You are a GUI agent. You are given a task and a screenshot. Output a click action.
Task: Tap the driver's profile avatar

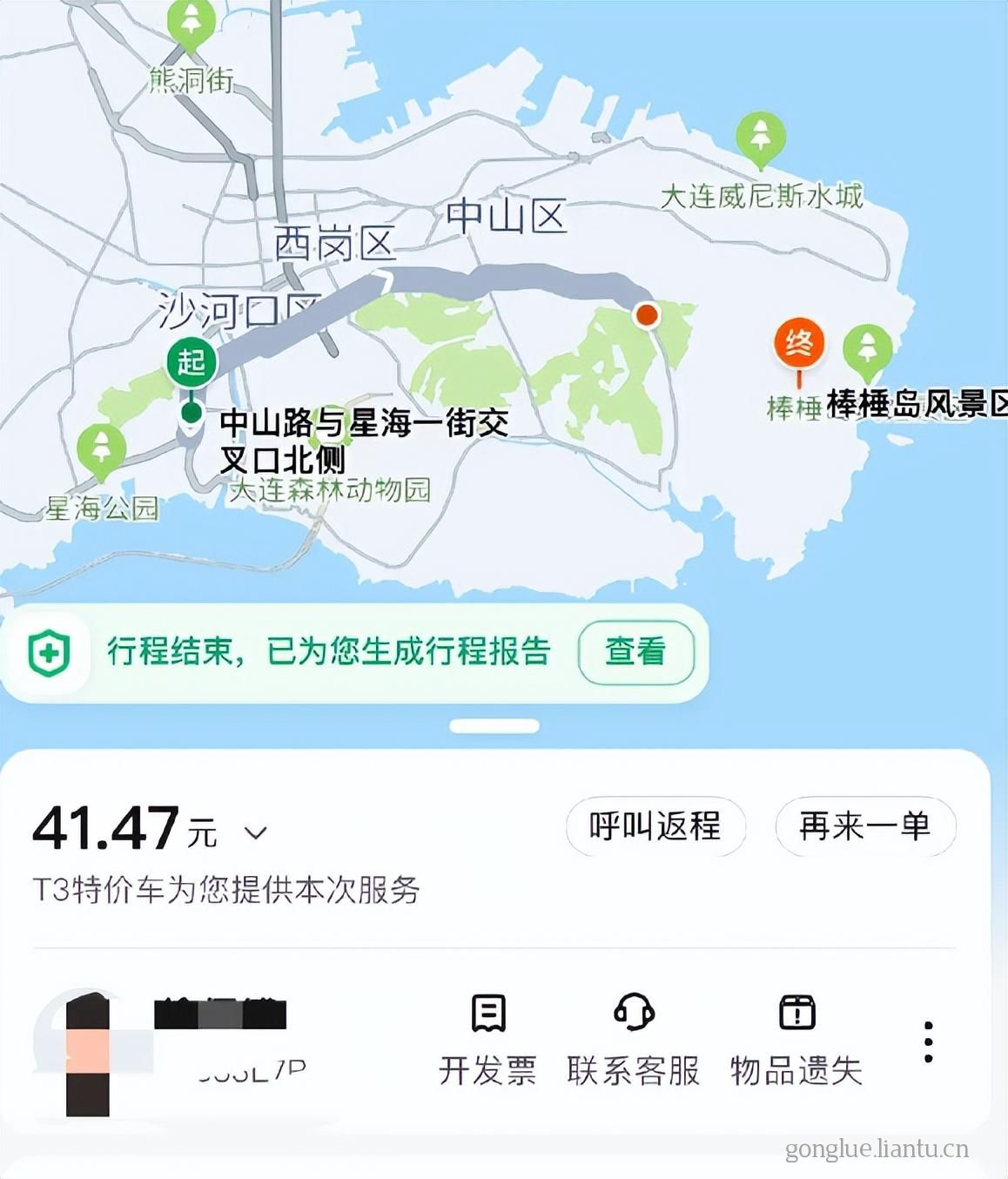click(x=87, y=1052)
